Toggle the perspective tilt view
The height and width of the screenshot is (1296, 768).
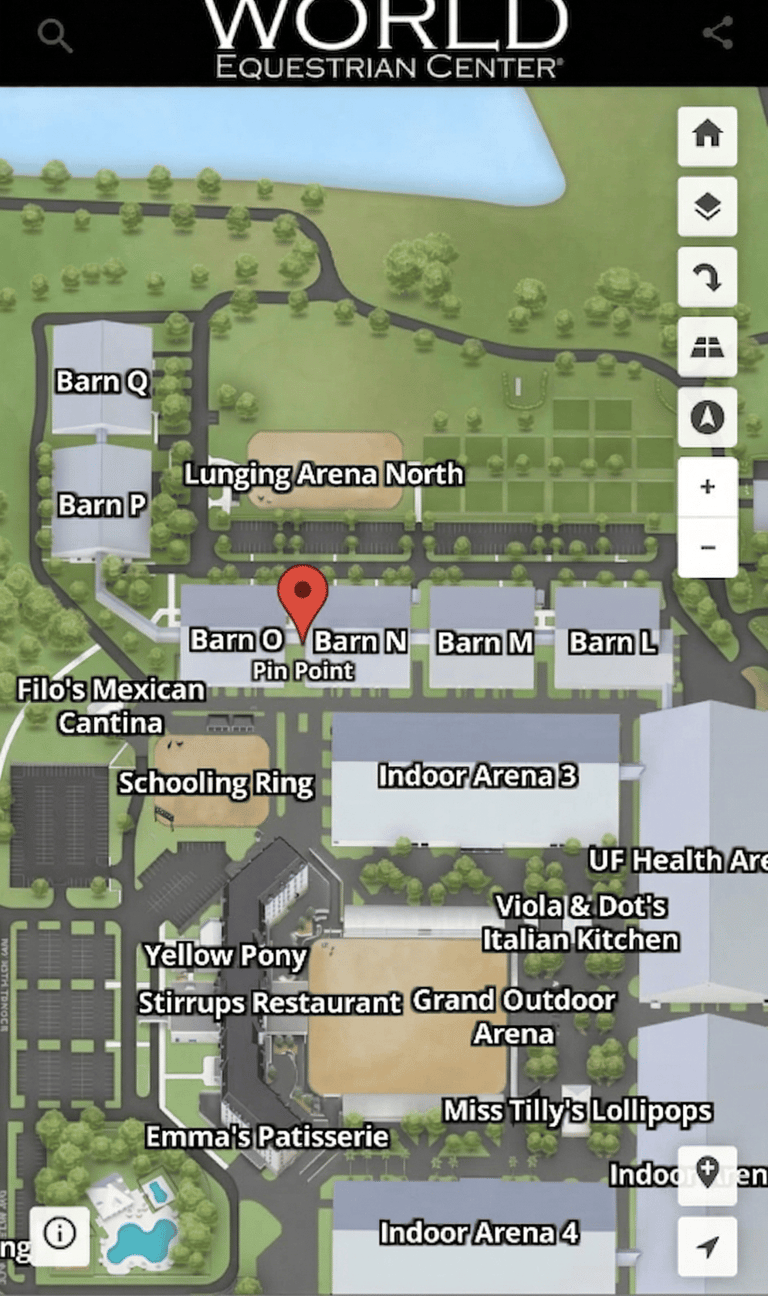(708, 347)
